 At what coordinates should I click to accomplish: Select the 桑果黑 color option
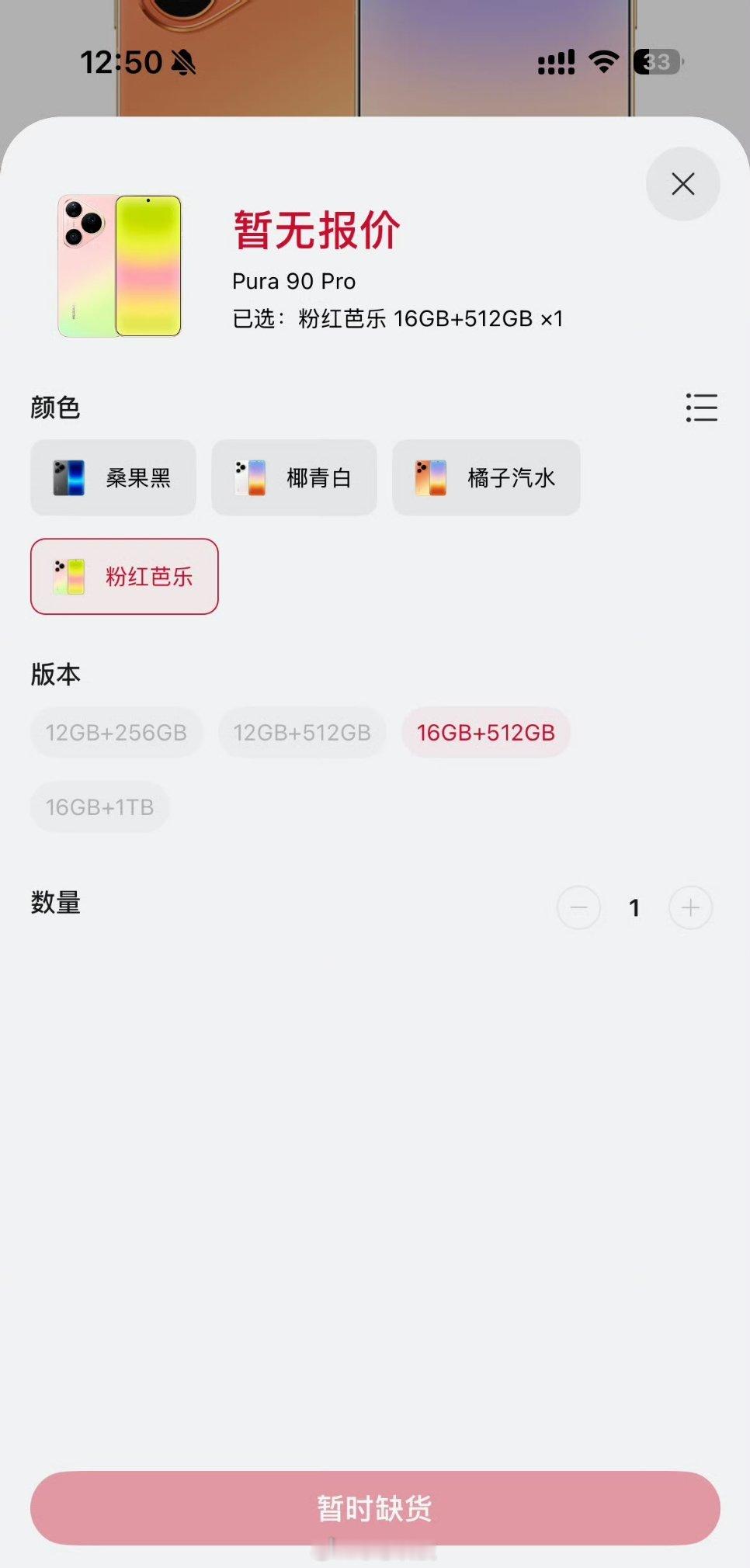[113, 478]
